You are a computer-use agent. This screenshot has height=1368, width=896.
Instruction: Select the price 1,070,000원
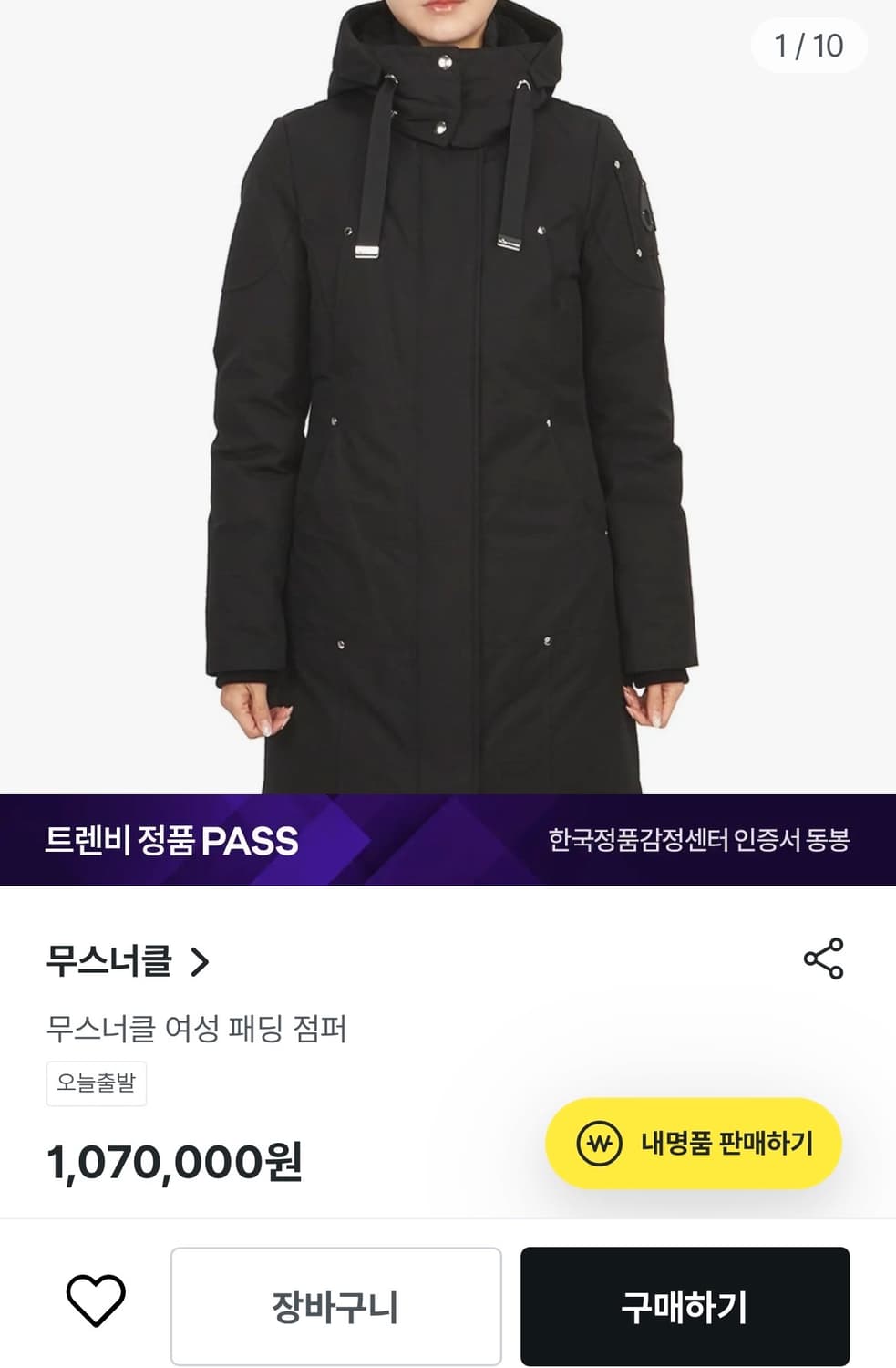(176, 1162)
